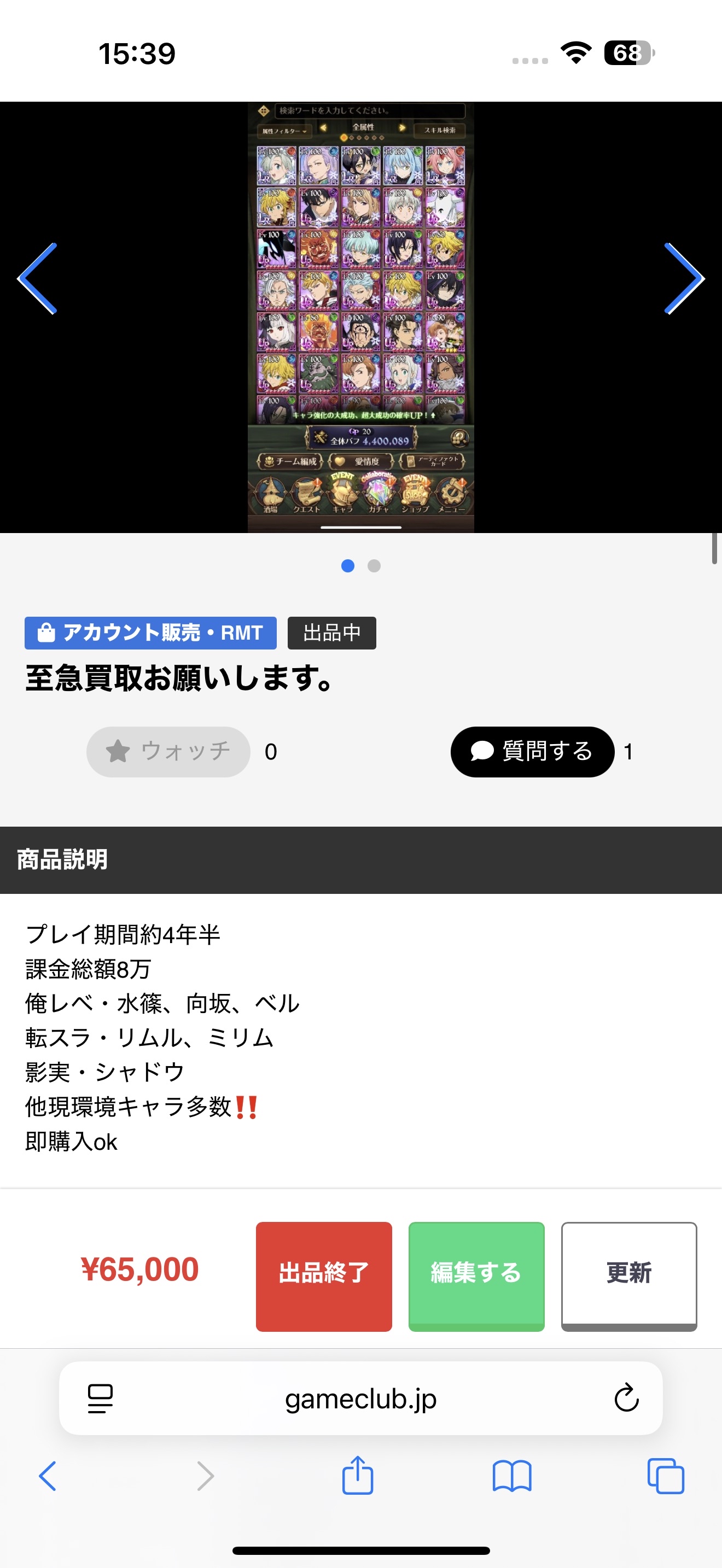Share this page from Safari toolbar
This screenshot has width=722, height=1568.
[x=357, y=1476]
